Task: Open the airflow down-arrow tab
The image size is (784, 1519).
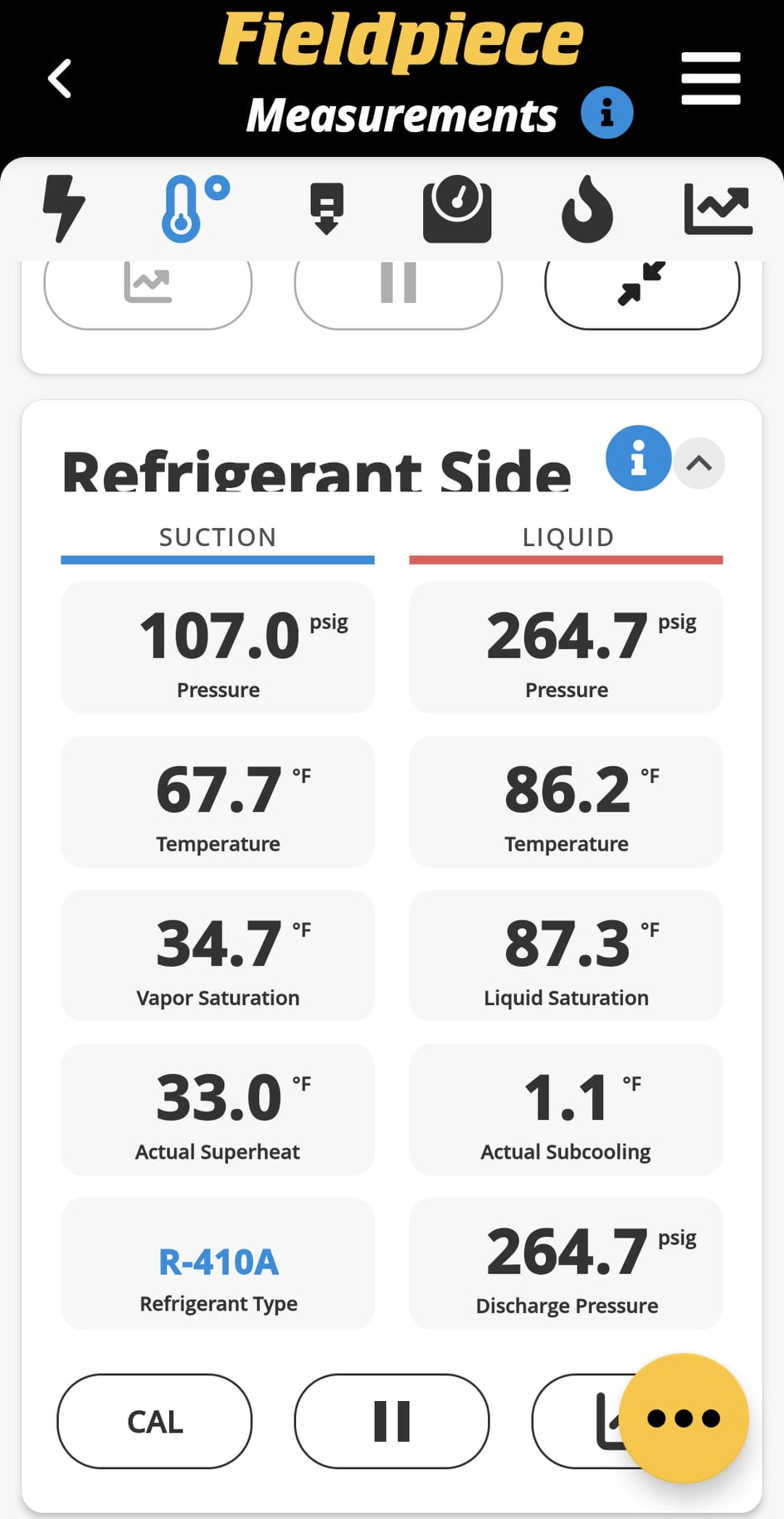Action: [327, 208]
